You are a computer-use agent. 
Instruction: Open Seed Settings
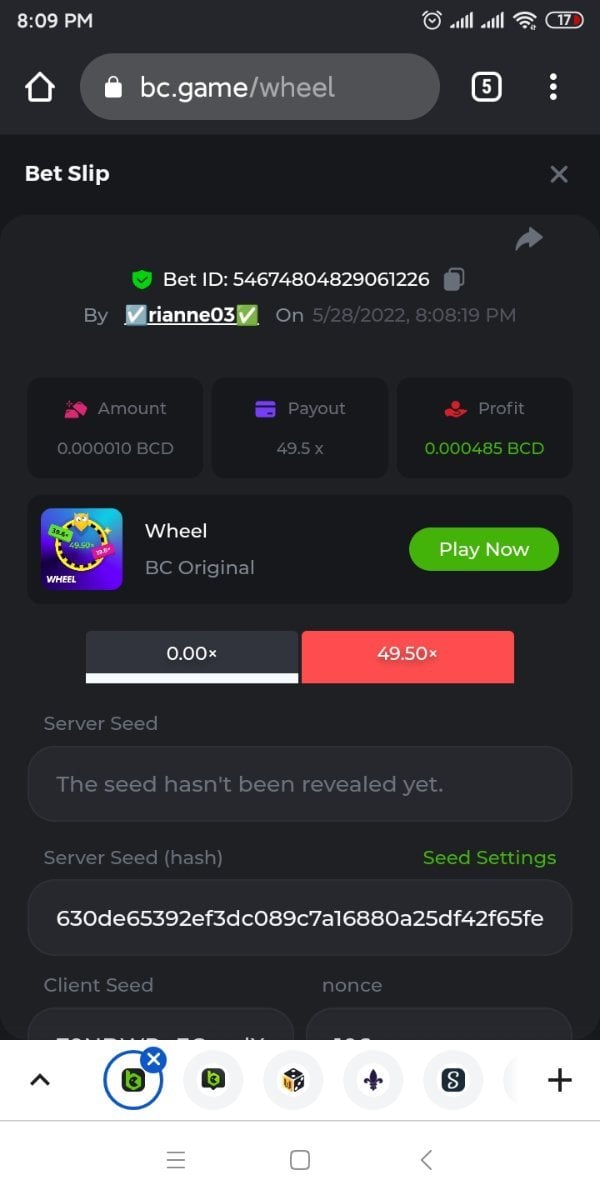point(489,858)
